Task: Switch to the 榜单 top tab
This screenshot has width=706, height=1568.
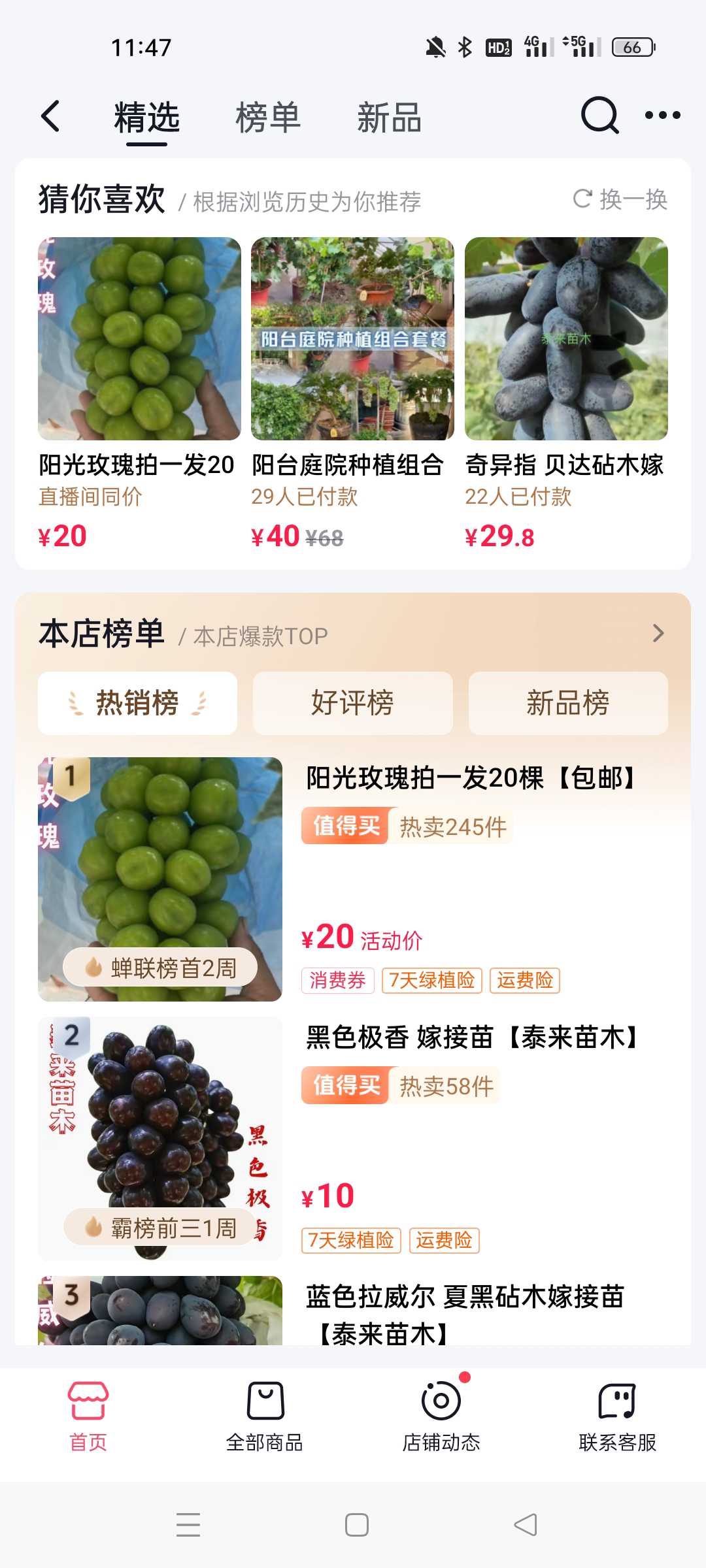Action: coord(268,118)
